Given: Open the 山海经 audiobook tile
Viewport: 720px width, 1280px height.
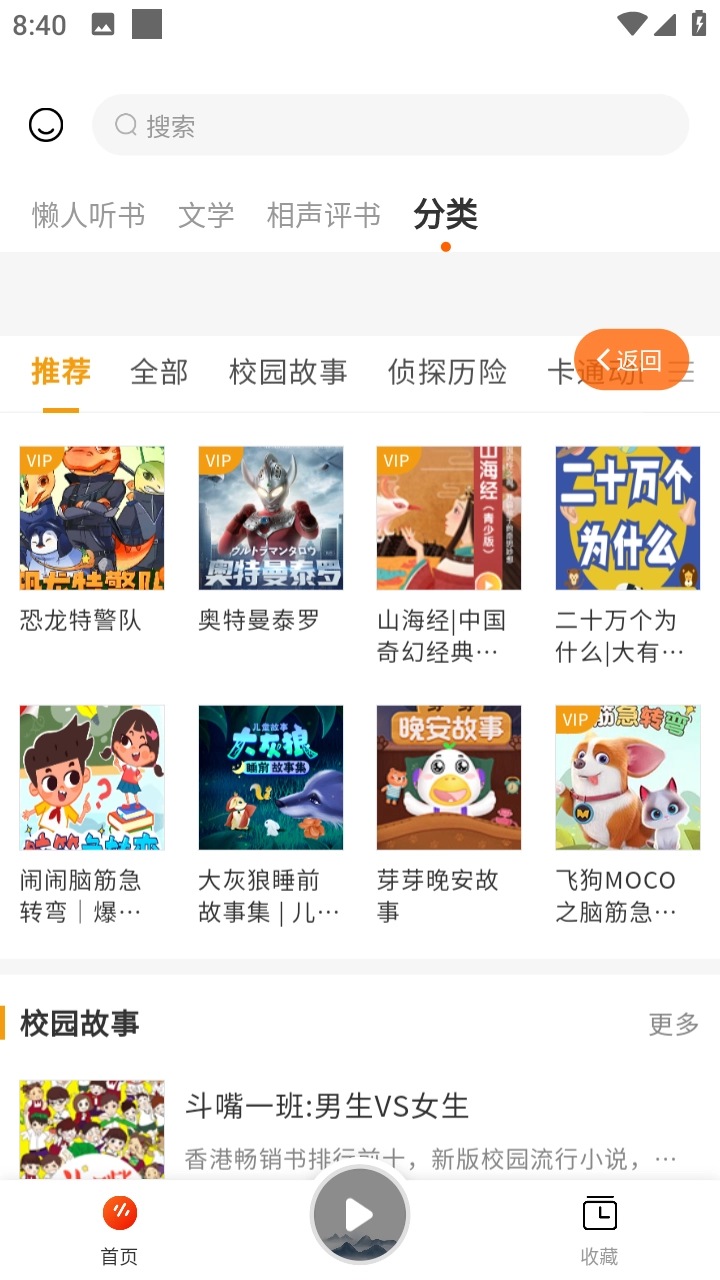Looking at the screenshot, I should pos(449,518).
